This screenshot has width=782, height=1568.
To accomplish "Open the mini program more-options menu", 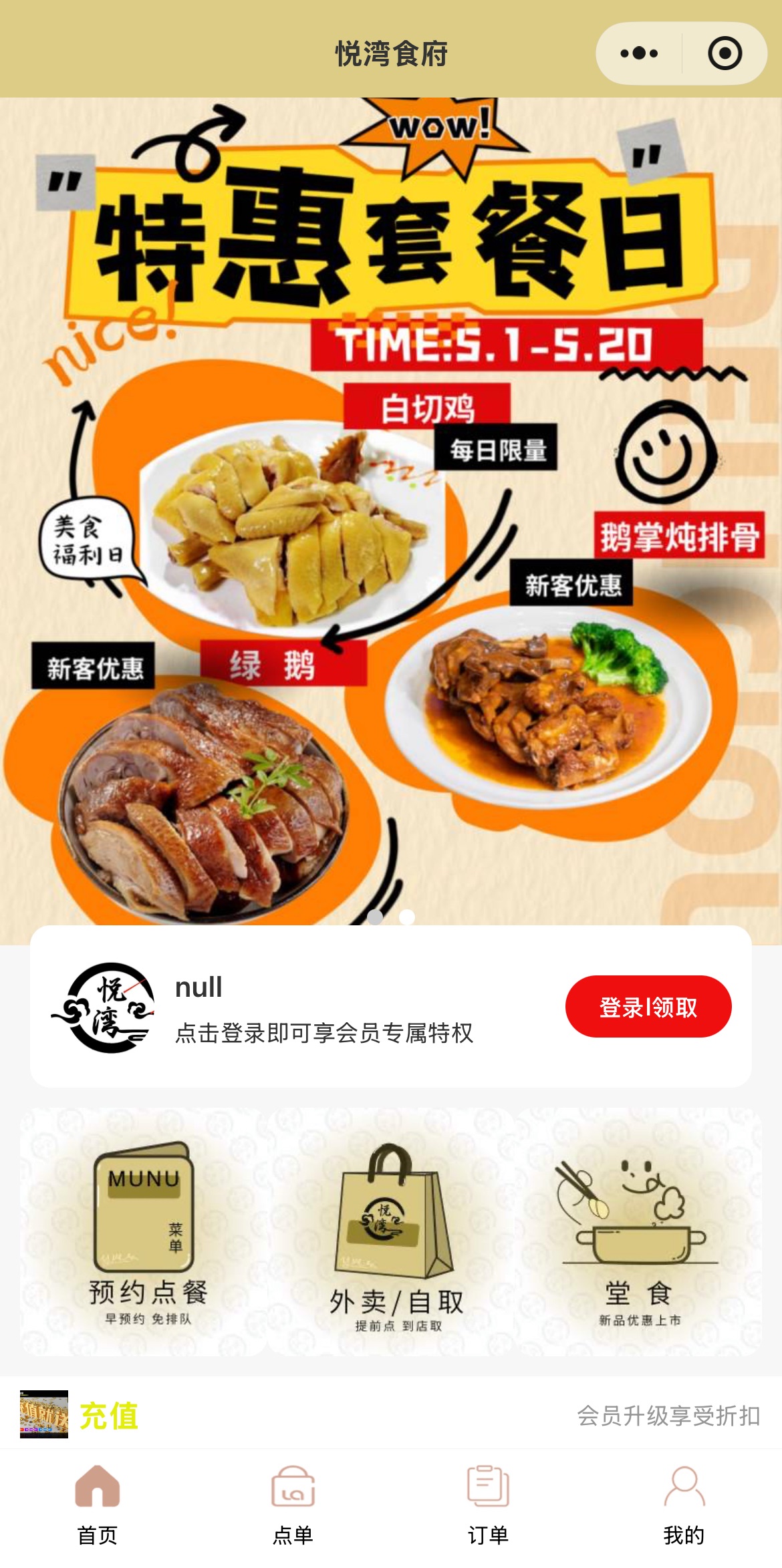I will pos(638,53).
